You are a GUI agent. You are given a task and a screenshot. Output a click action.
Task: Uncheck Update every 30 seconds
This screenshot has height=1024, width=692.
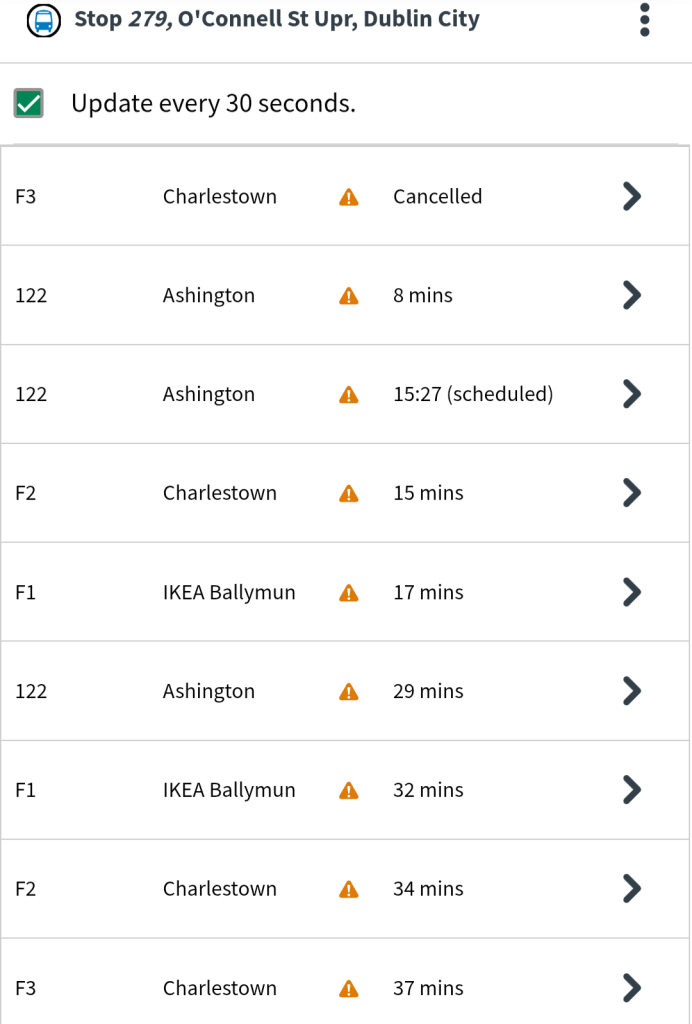[x=28, y=103]
